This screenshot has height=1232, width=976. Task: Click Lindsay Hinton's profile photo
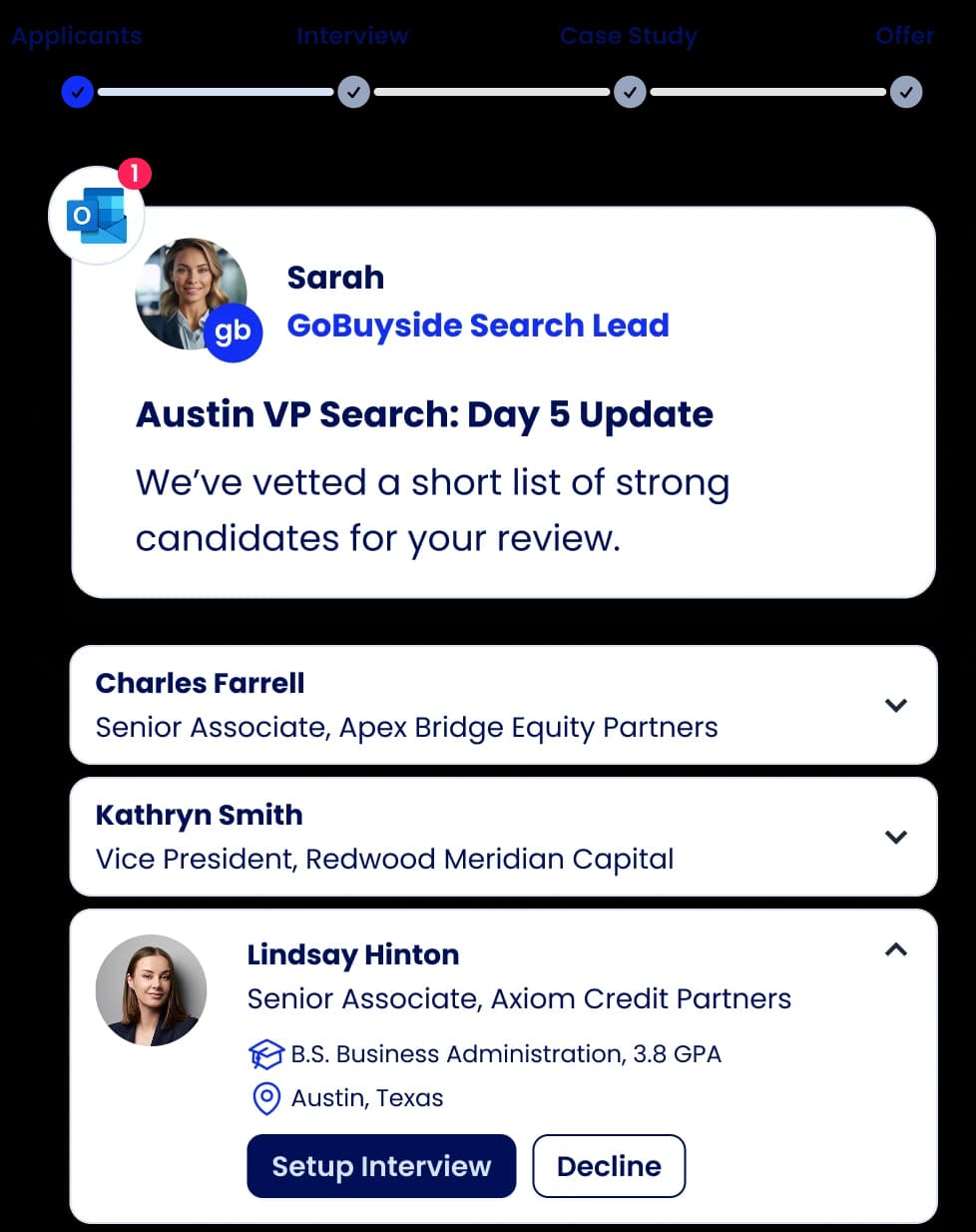(x=151, y=989)
